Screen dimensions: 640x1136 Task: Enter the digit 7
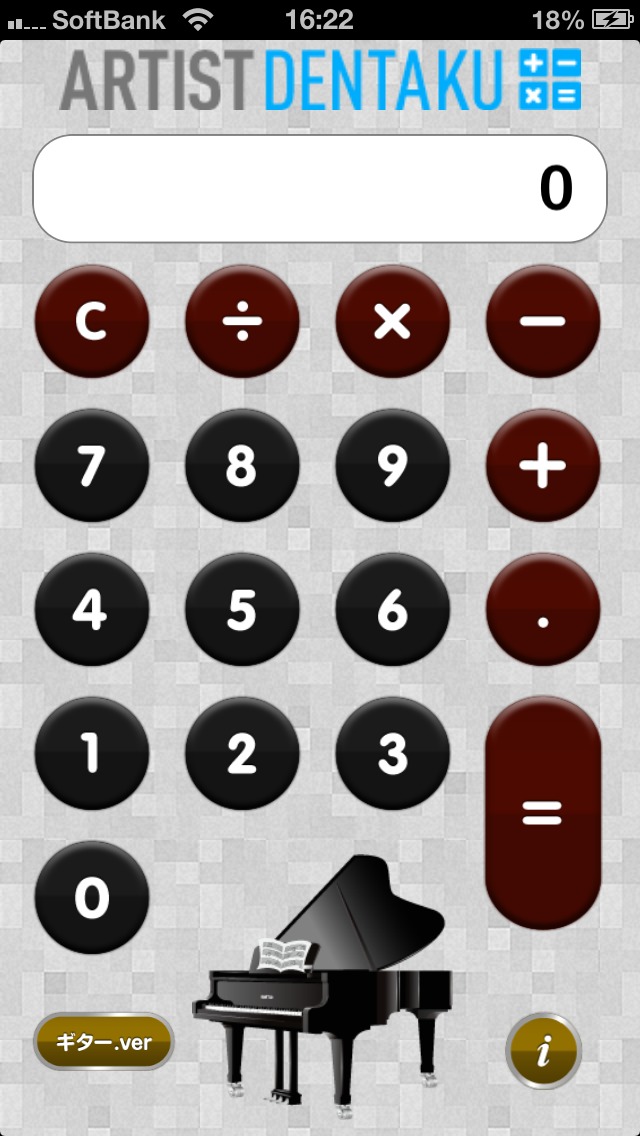[x=92, y=466]
